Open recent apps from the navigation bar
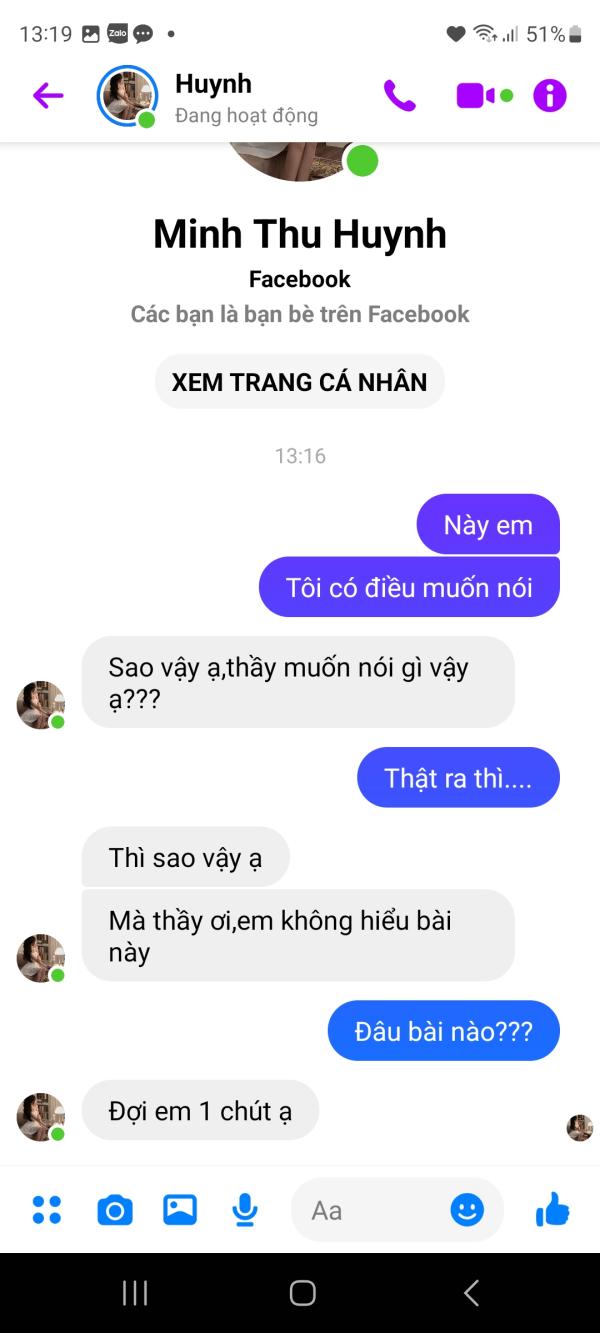Viewport: 600px width, 1333px height. point(135,1293)
